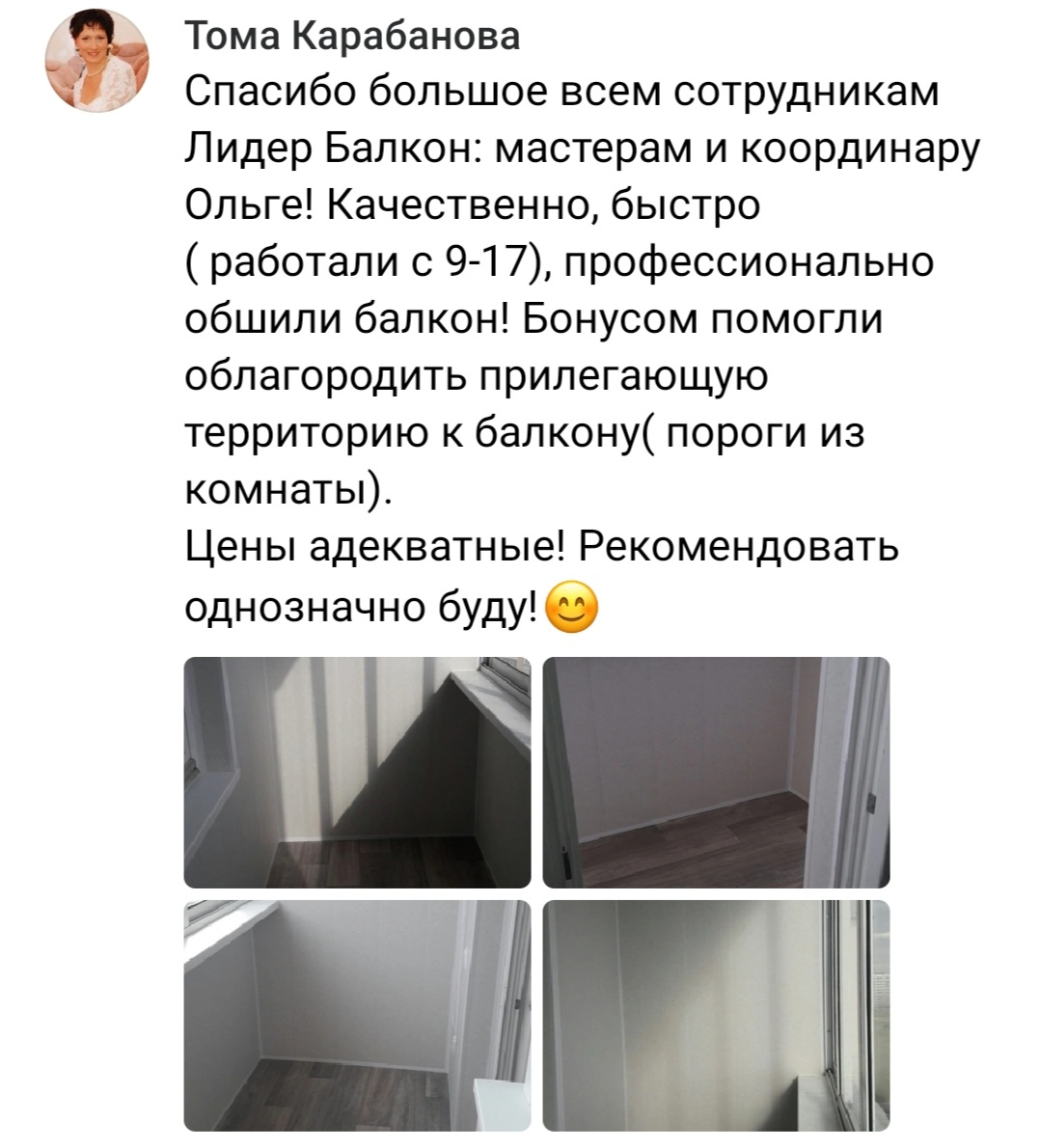The image size is (1040, 1148).
Task: Enlarge the photo of the corner with the white cabinet
Action: click(x=357, y=1015)
